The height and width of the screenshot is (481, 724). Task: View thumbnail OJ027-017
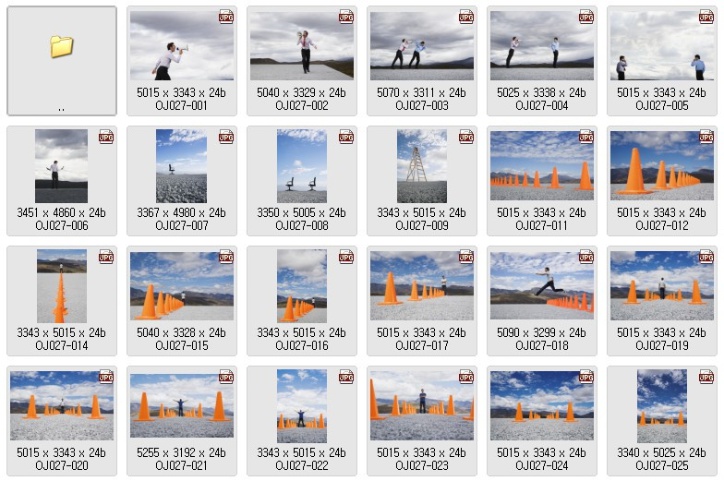pyautogui.click(x=421, y=285)
